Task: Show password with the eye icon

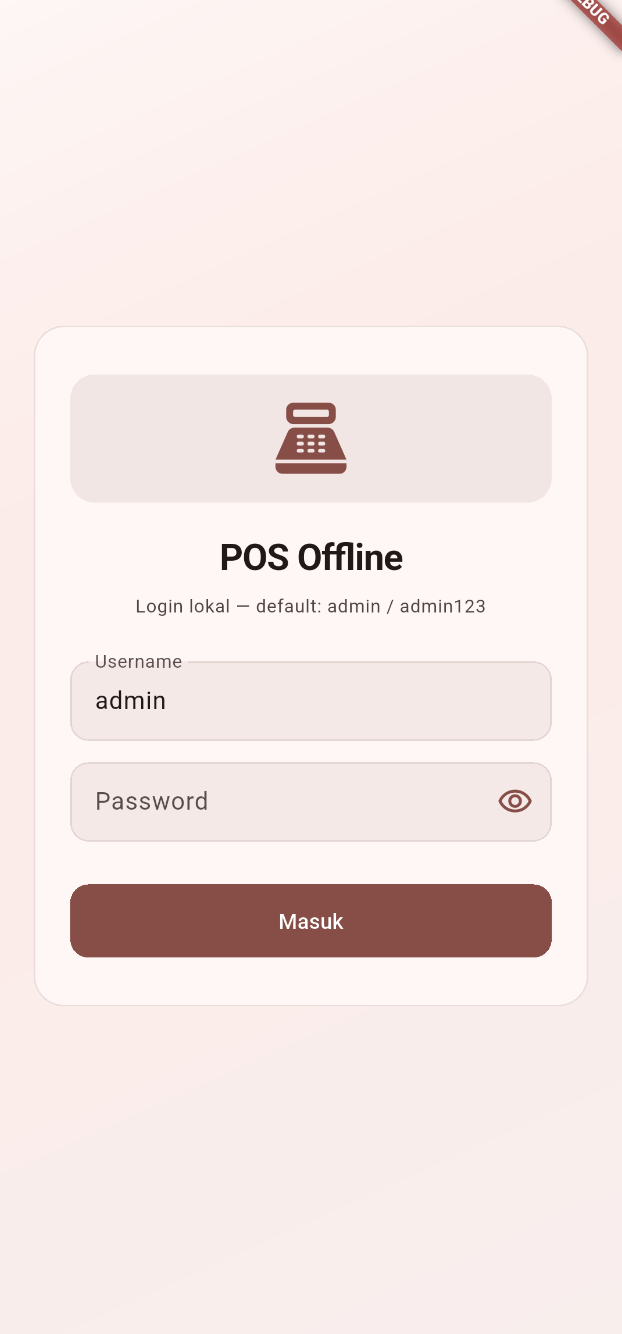Action: [515, 801]
